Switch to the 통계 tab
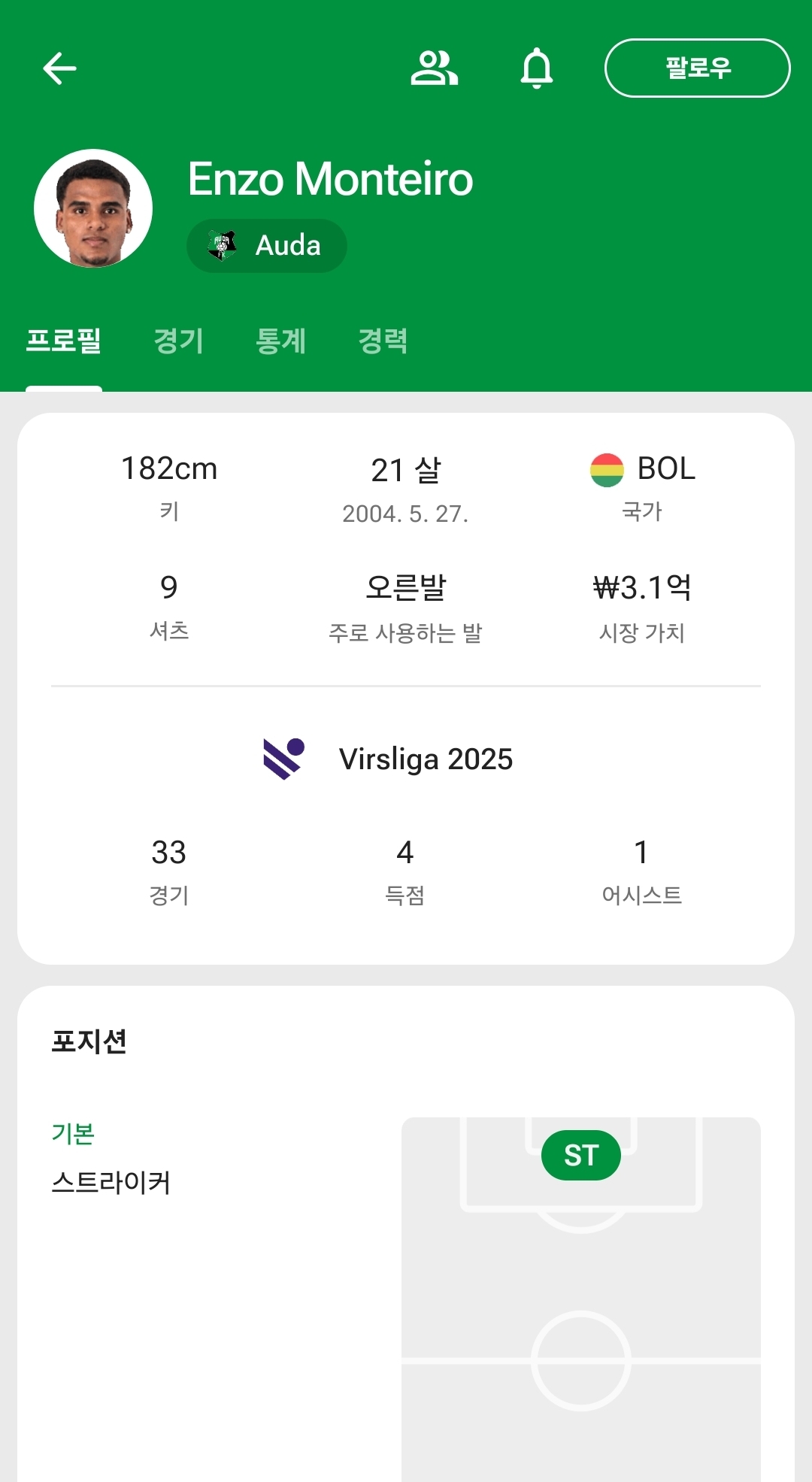Screen dimensions: 812x1482 tap(280, 341)
